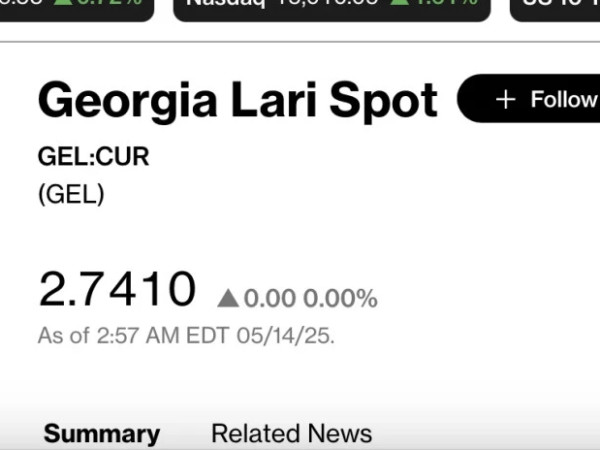The width and height of the screenshot is (600, 450).
Task: Follow the Georgia Lari Spot quote
Action: pyautogui.click(x=540, y=99)
